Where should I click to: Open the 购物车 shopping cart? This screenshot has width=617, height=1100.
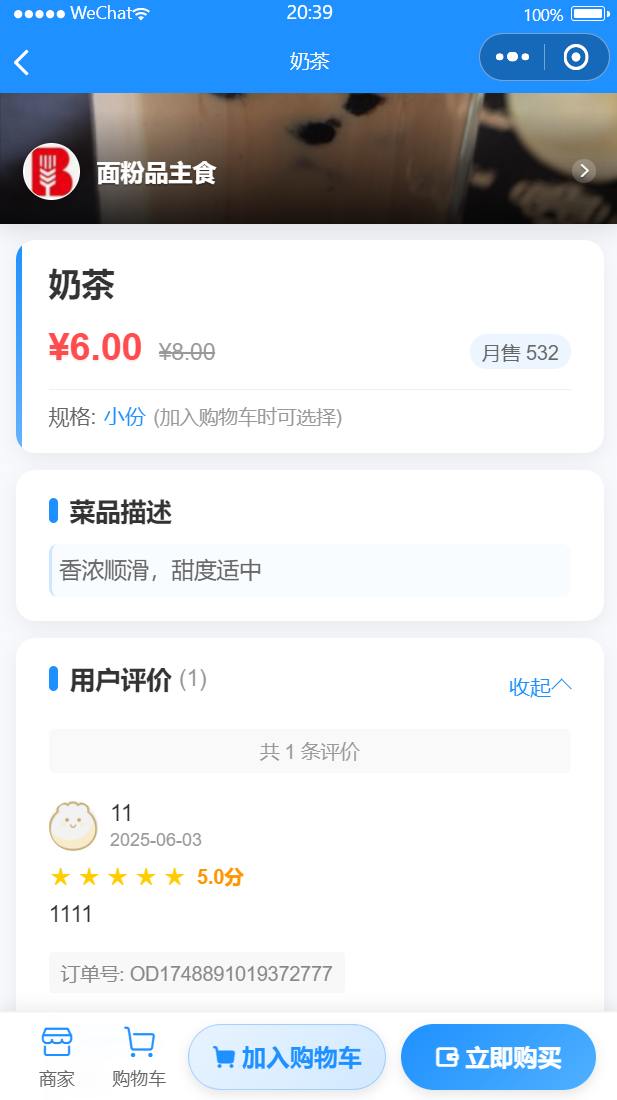[139, 1056]
